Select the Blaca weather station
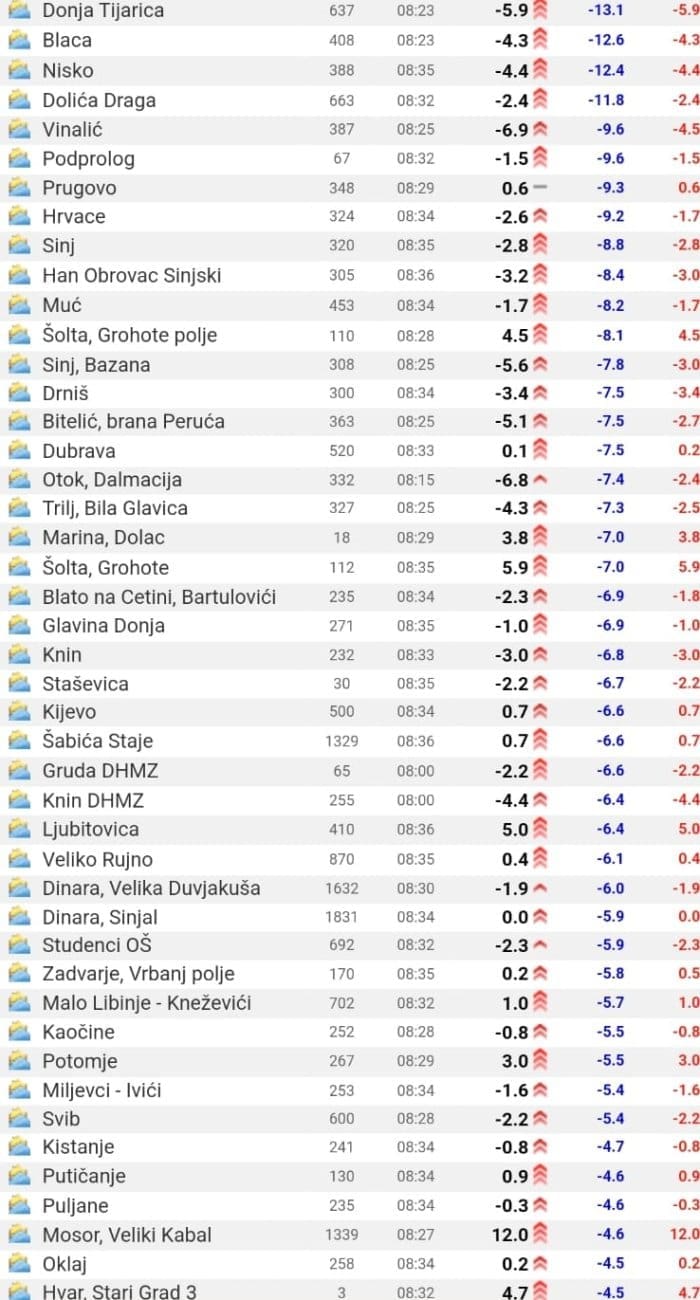Viewport: 700px width, 1300px height. 67,40
